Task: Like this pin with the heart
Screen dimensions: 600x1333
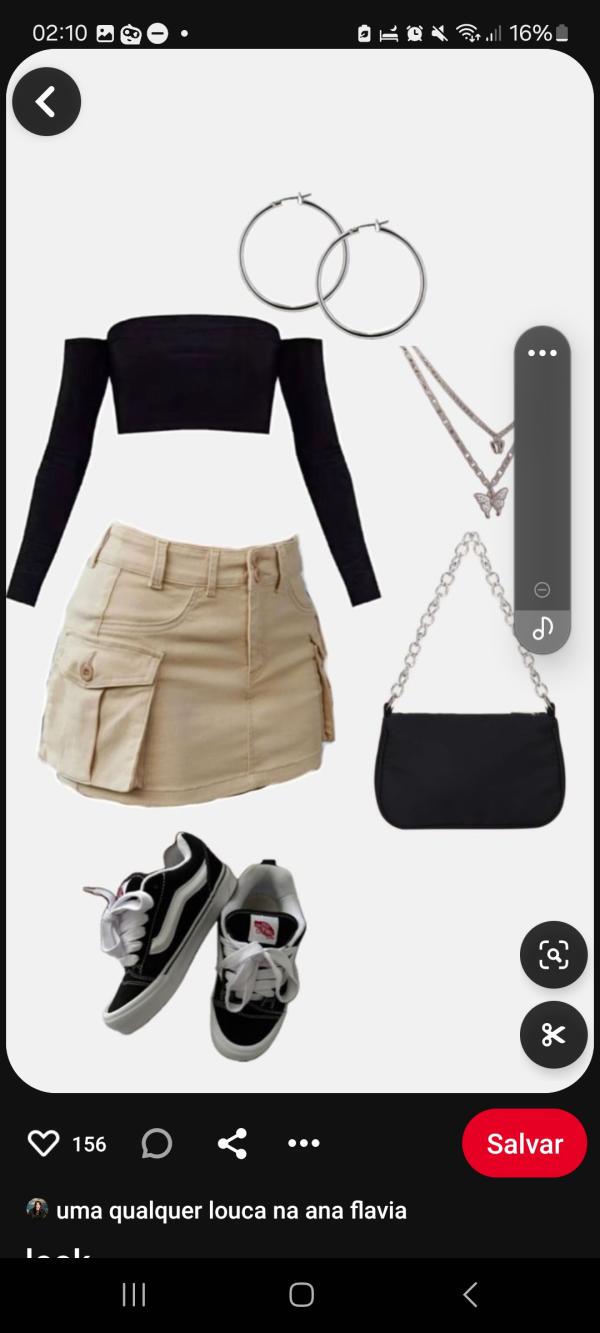Action: 43,1143
